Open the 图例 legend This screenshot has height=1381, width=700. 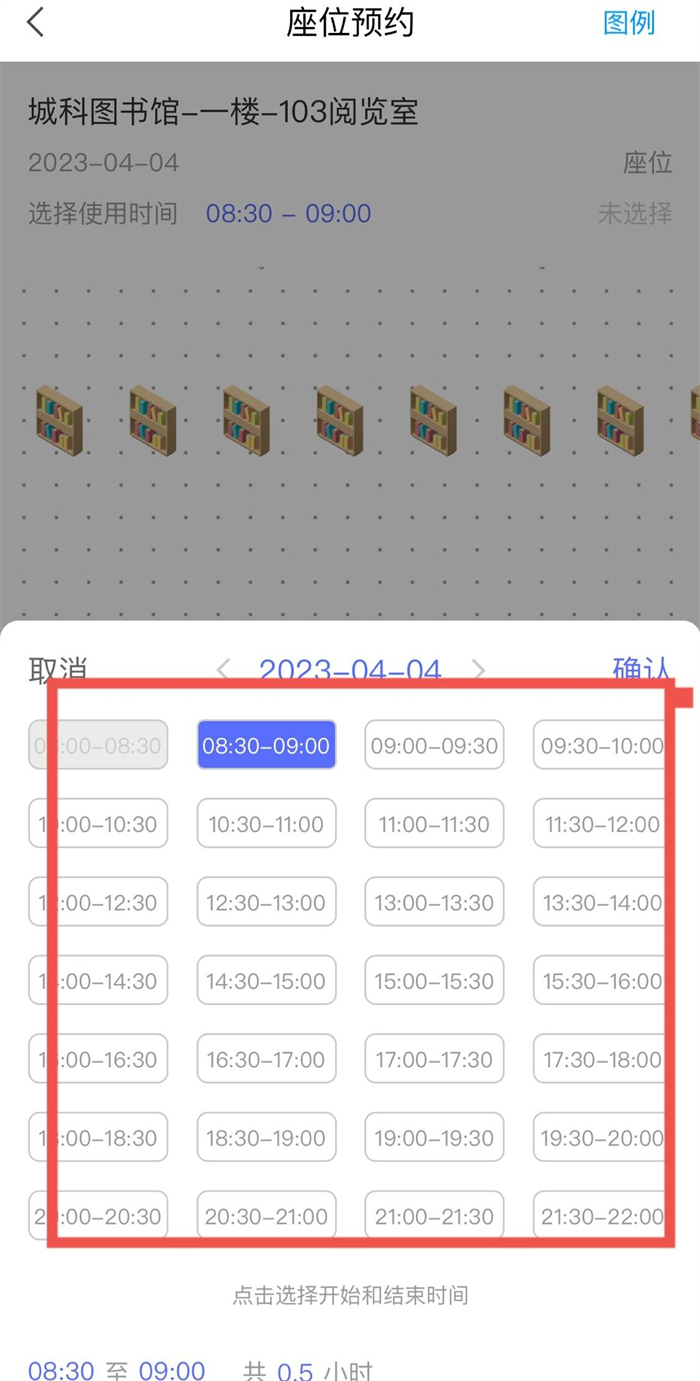coord(629,23)
